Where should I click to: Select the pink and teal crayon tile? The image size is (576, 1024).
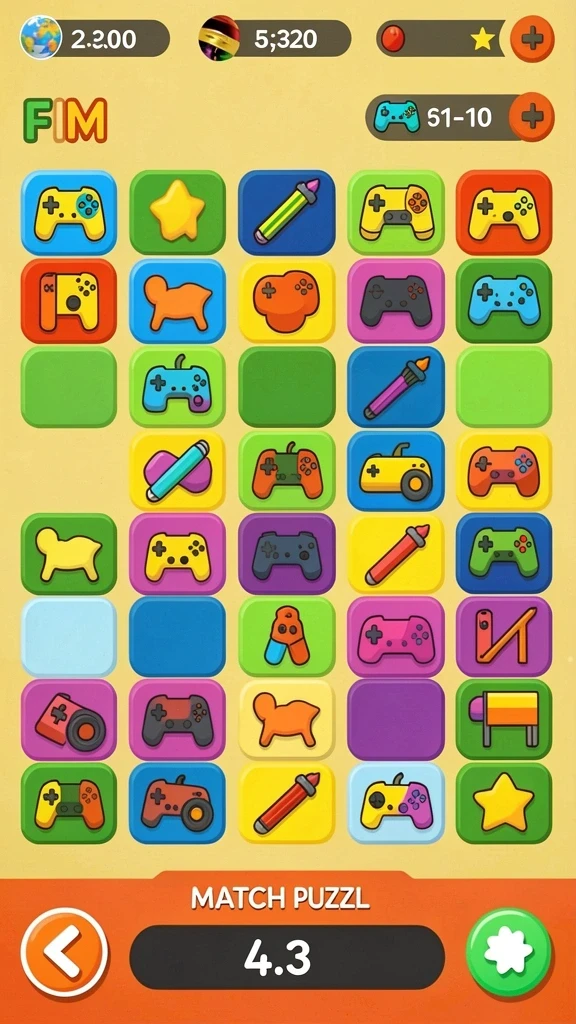coord(178,471)
